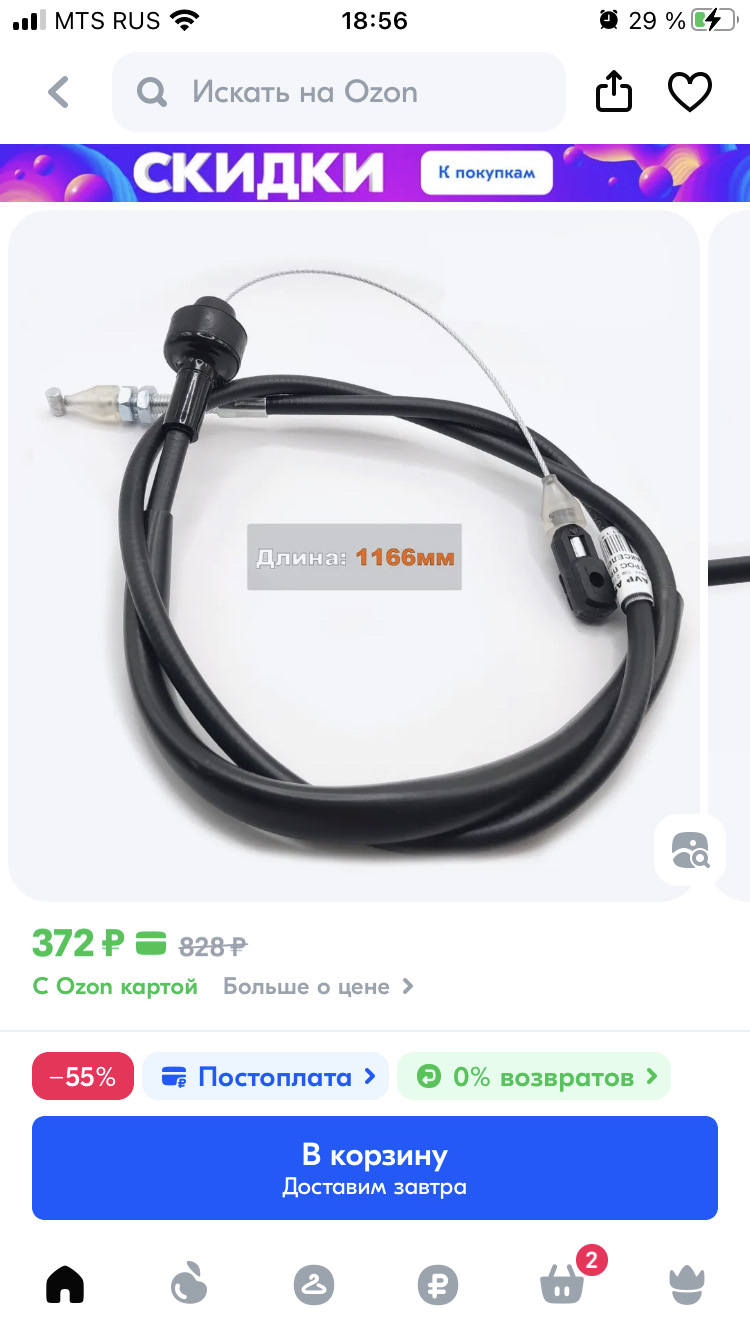Add product to favorites with heart icon
Viewport: 750px width, 1334px height.
point(689,93)
